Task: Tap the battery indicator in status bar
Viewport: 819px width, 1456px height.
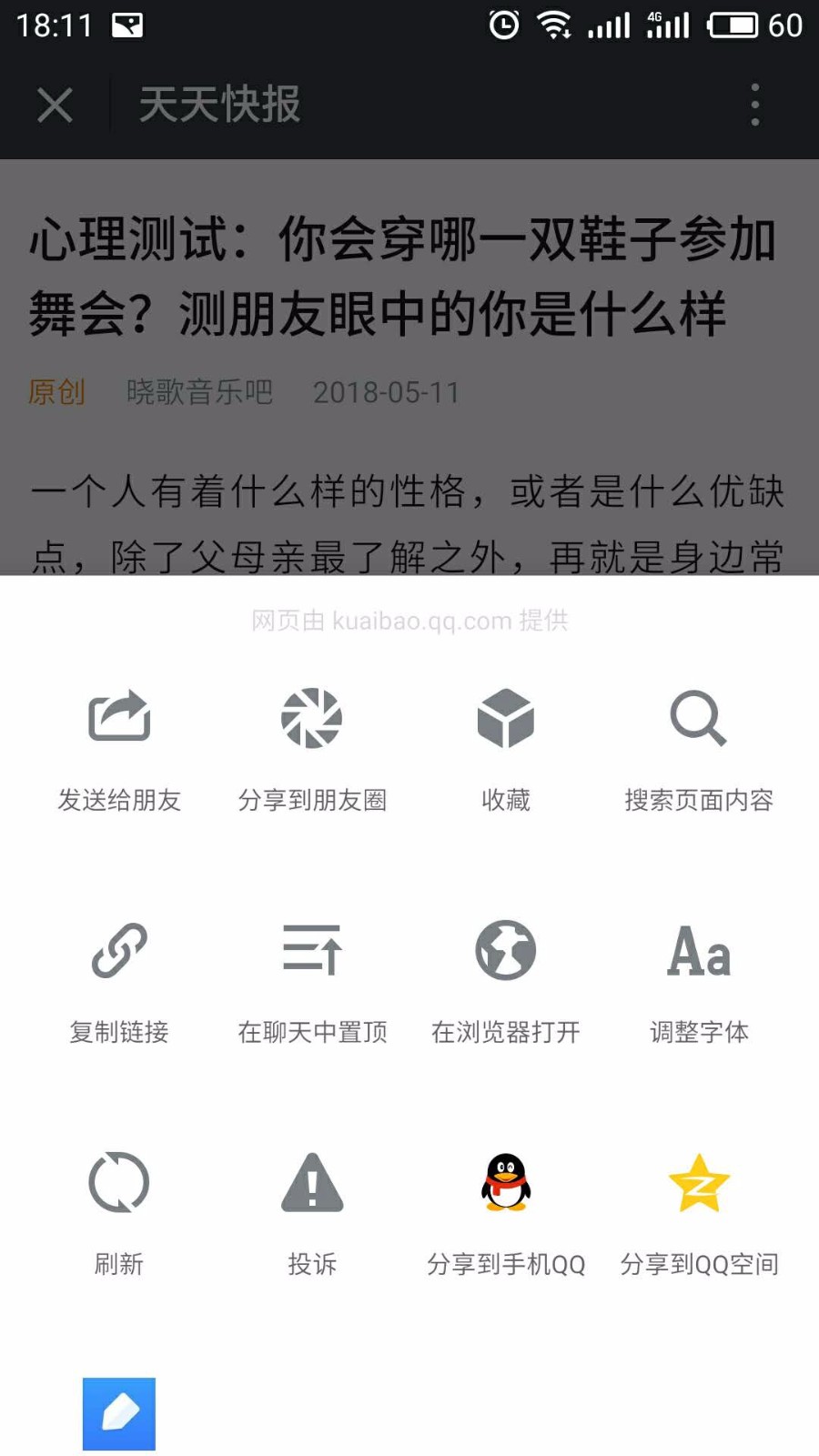Action: click(x=733, y=26)
